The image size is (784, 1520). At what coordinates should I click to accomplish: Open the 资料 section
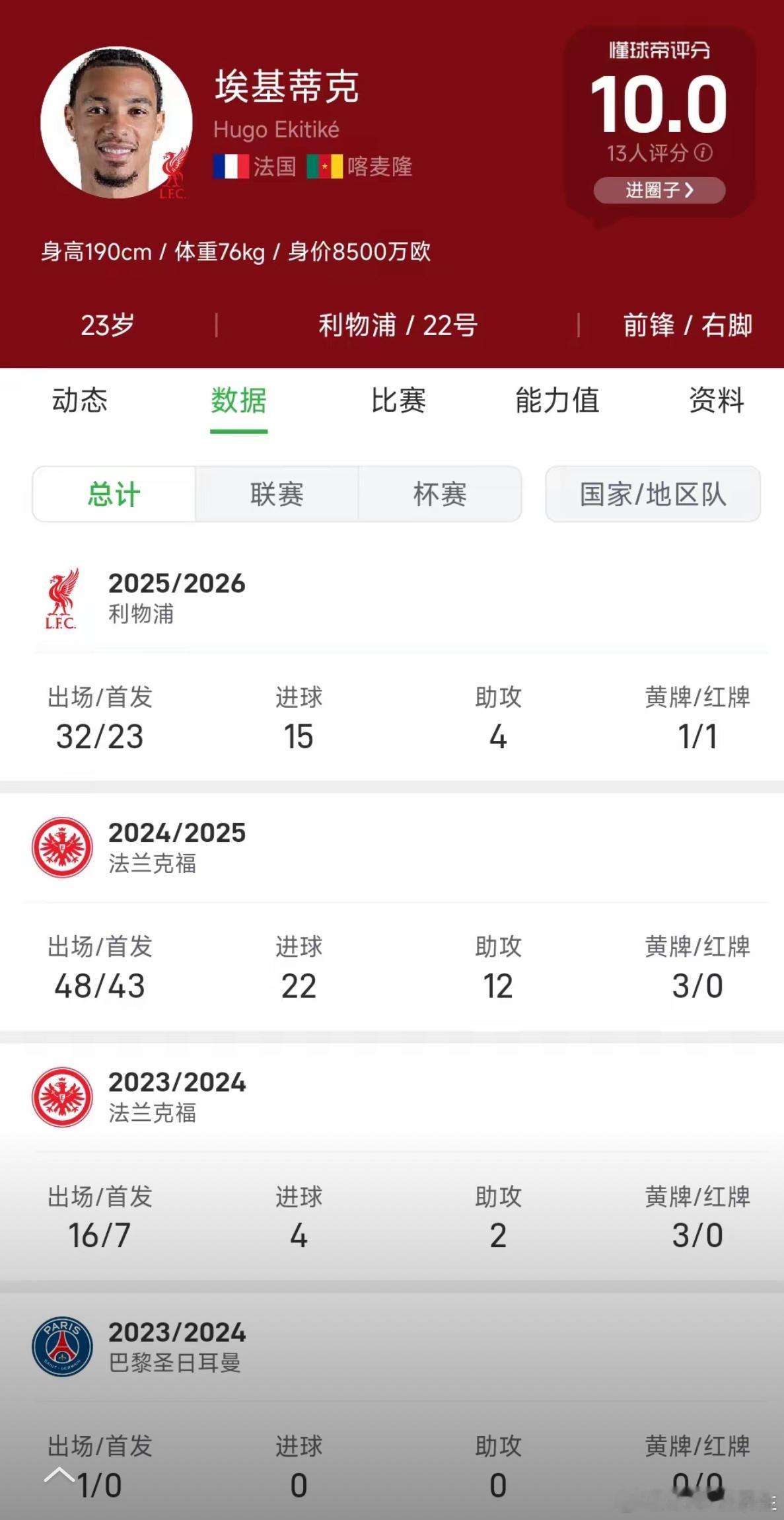pos(715,400)
